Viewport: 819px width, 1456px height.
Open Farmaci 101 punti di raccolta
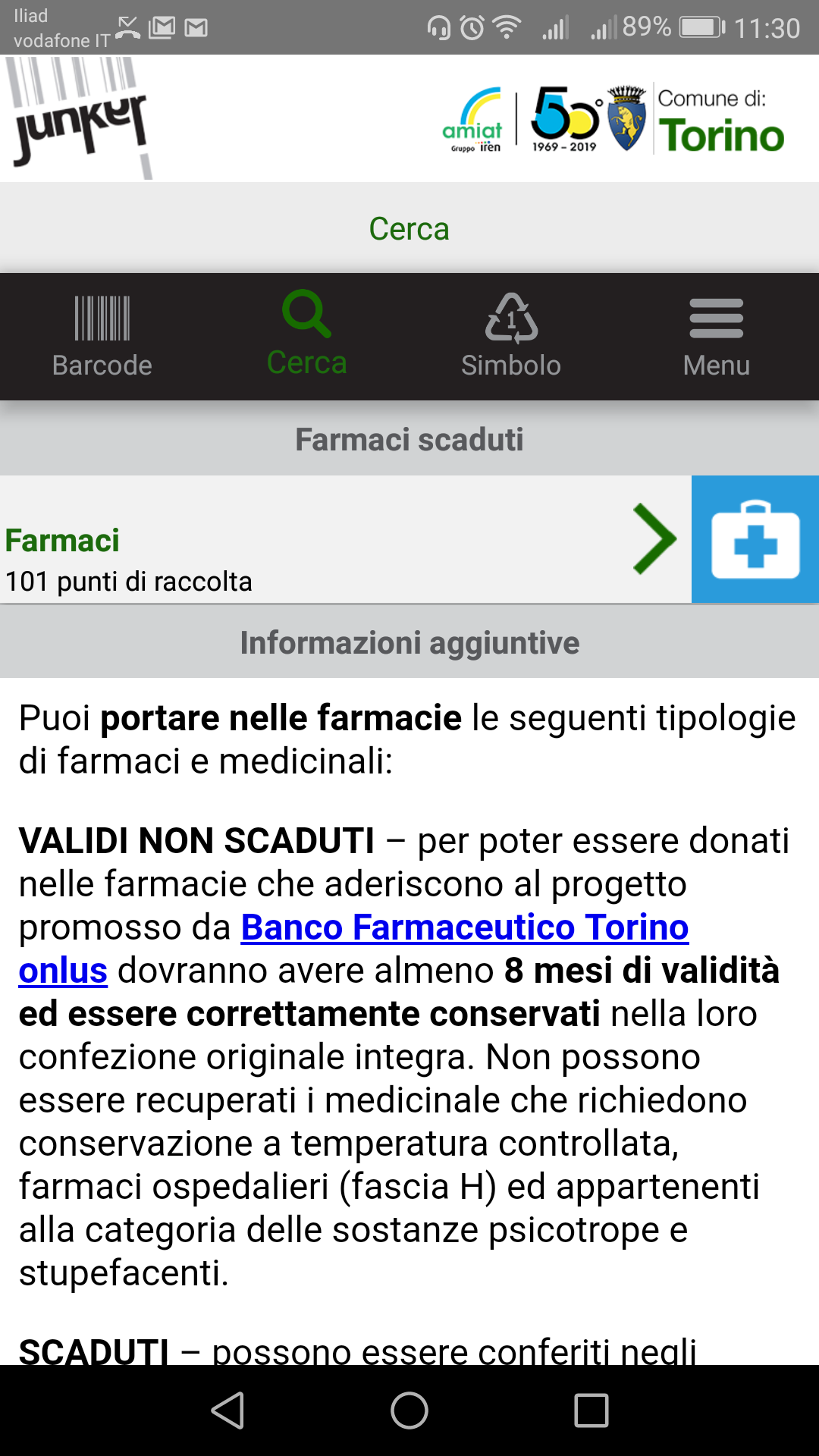pyautogui.click(x=345, y=539)
